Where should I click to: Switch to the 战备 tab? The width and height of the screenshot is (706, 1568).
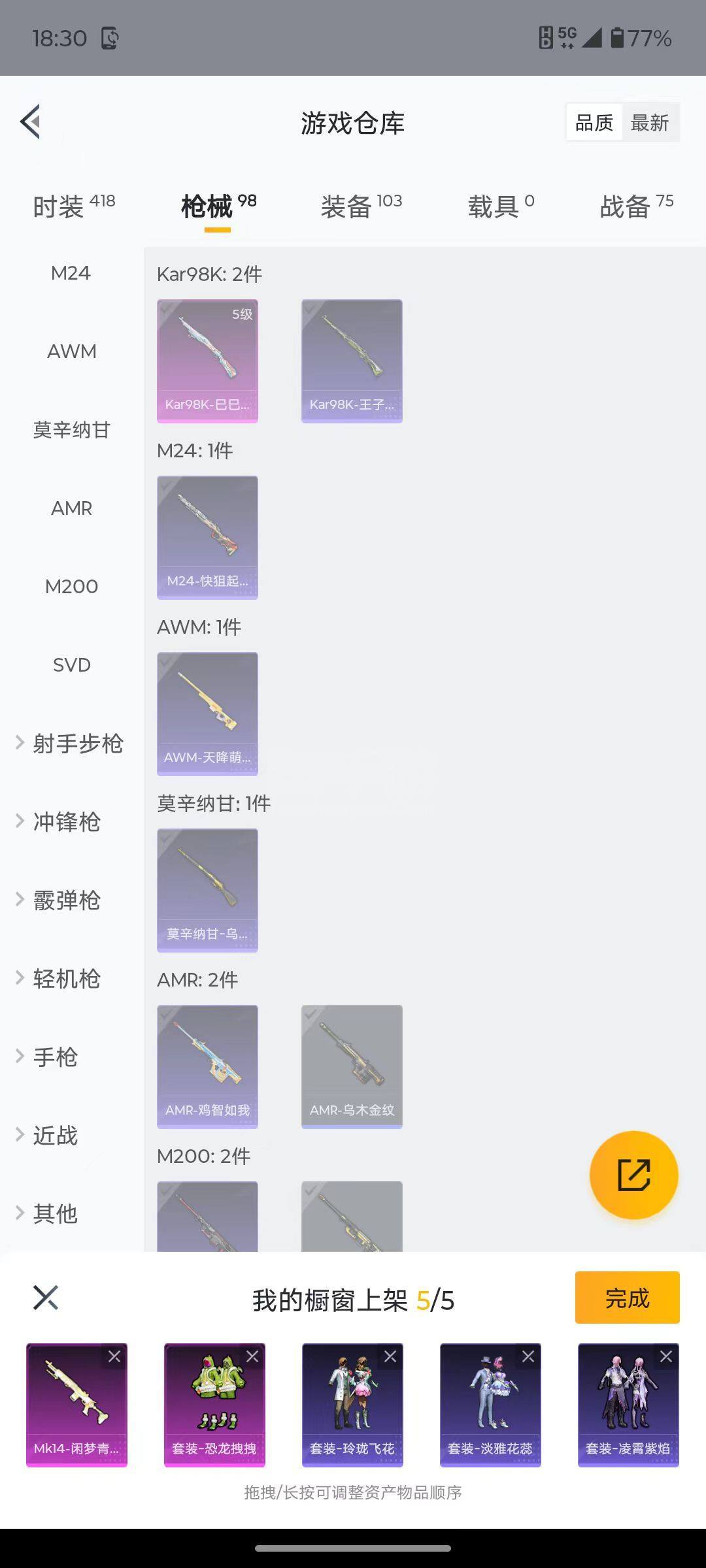636,206
